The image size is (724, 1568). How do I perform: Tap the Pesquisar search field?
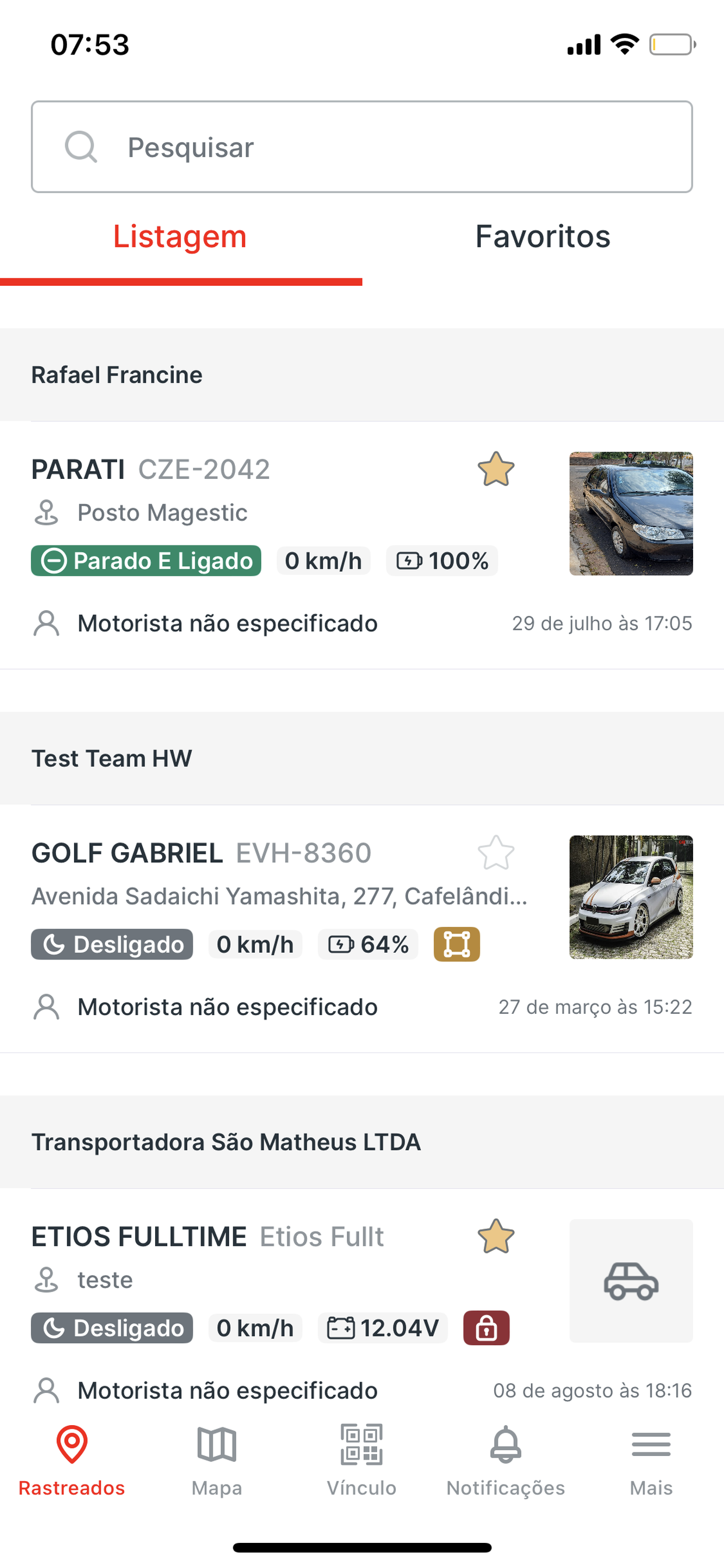[362, 146]
